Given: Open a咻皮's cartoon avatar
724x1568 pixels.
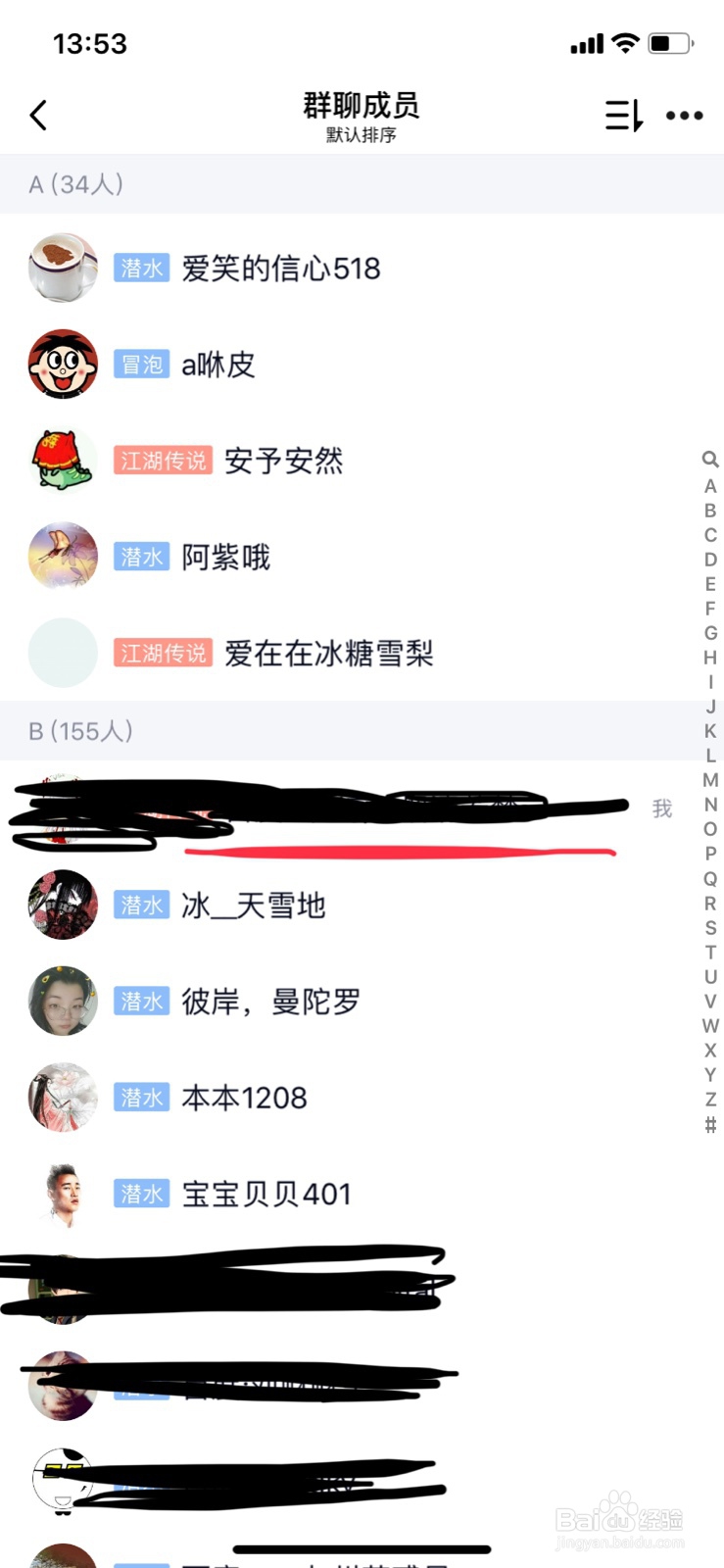Looking at the screenshot, I should point(62,363).
